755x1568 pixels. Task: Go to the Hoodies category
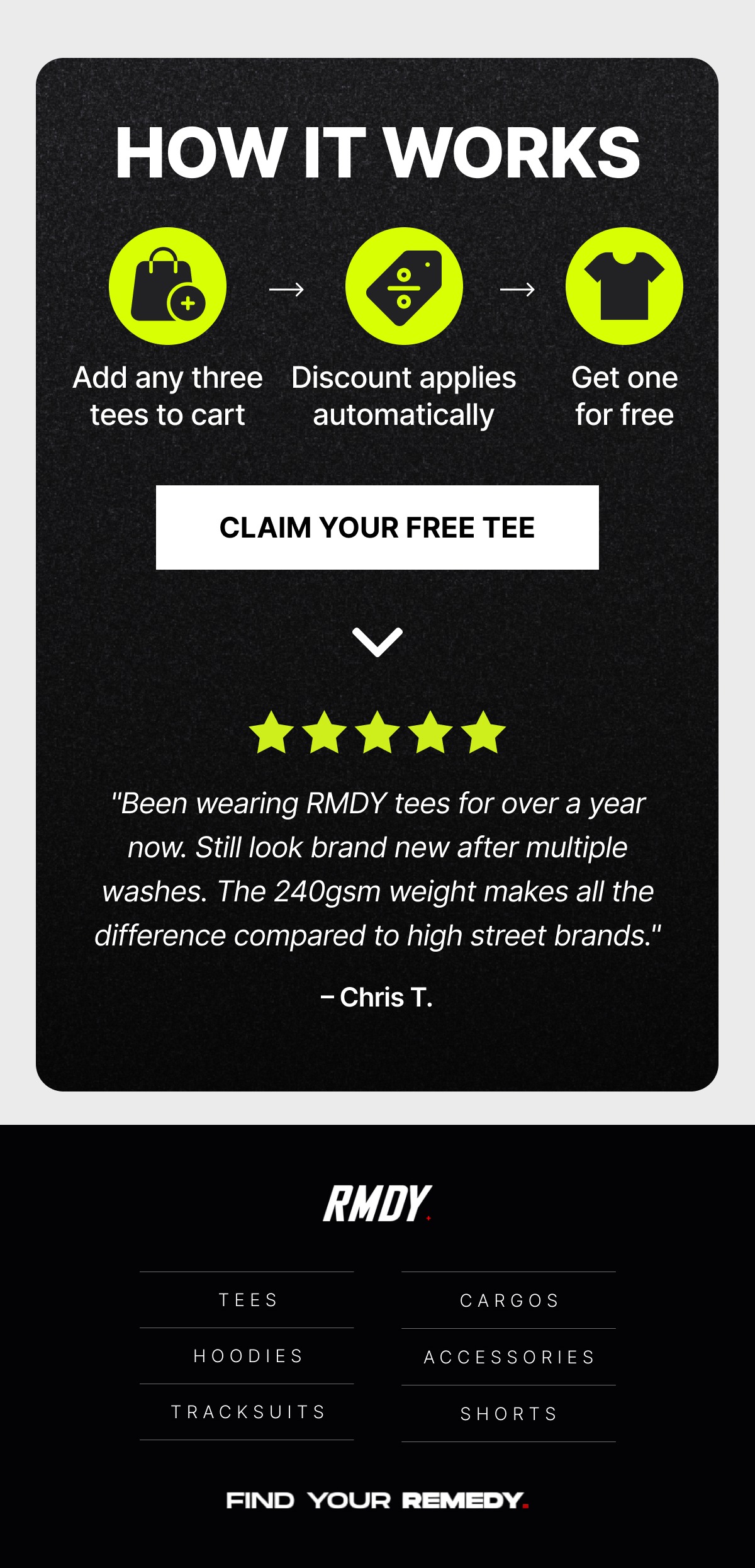(247, 1356)
